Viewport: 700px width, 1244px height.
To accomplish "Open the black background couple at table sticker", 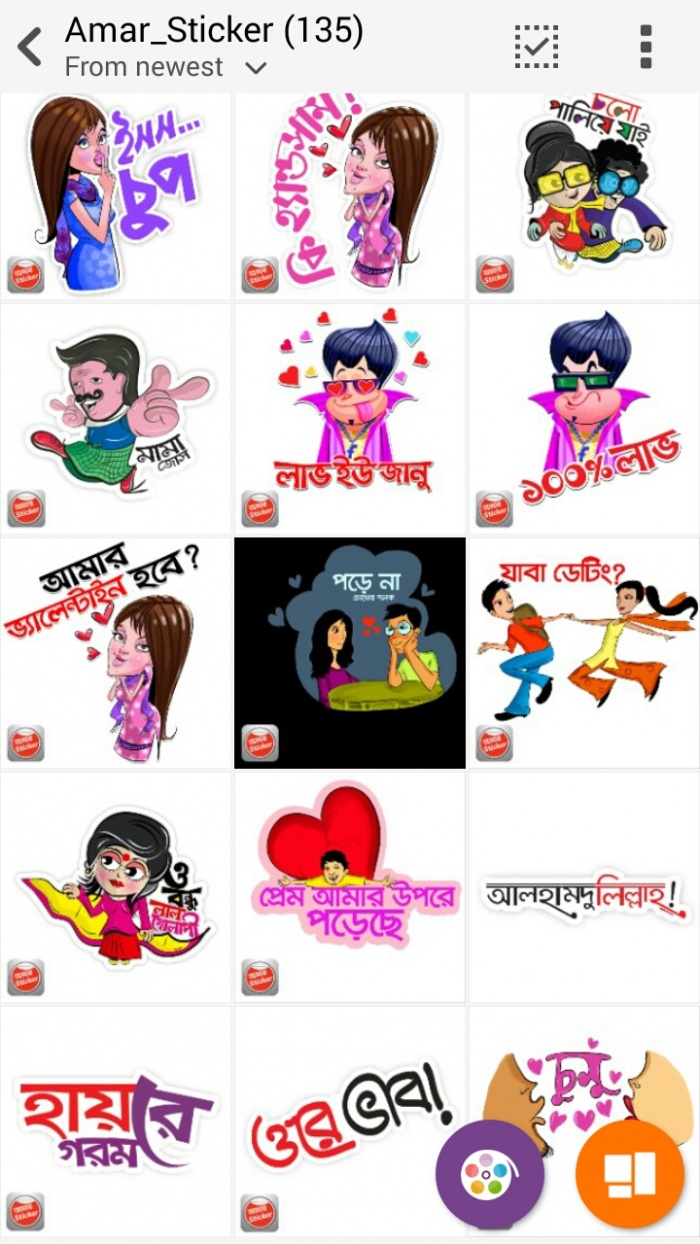I will pos(350,652).
